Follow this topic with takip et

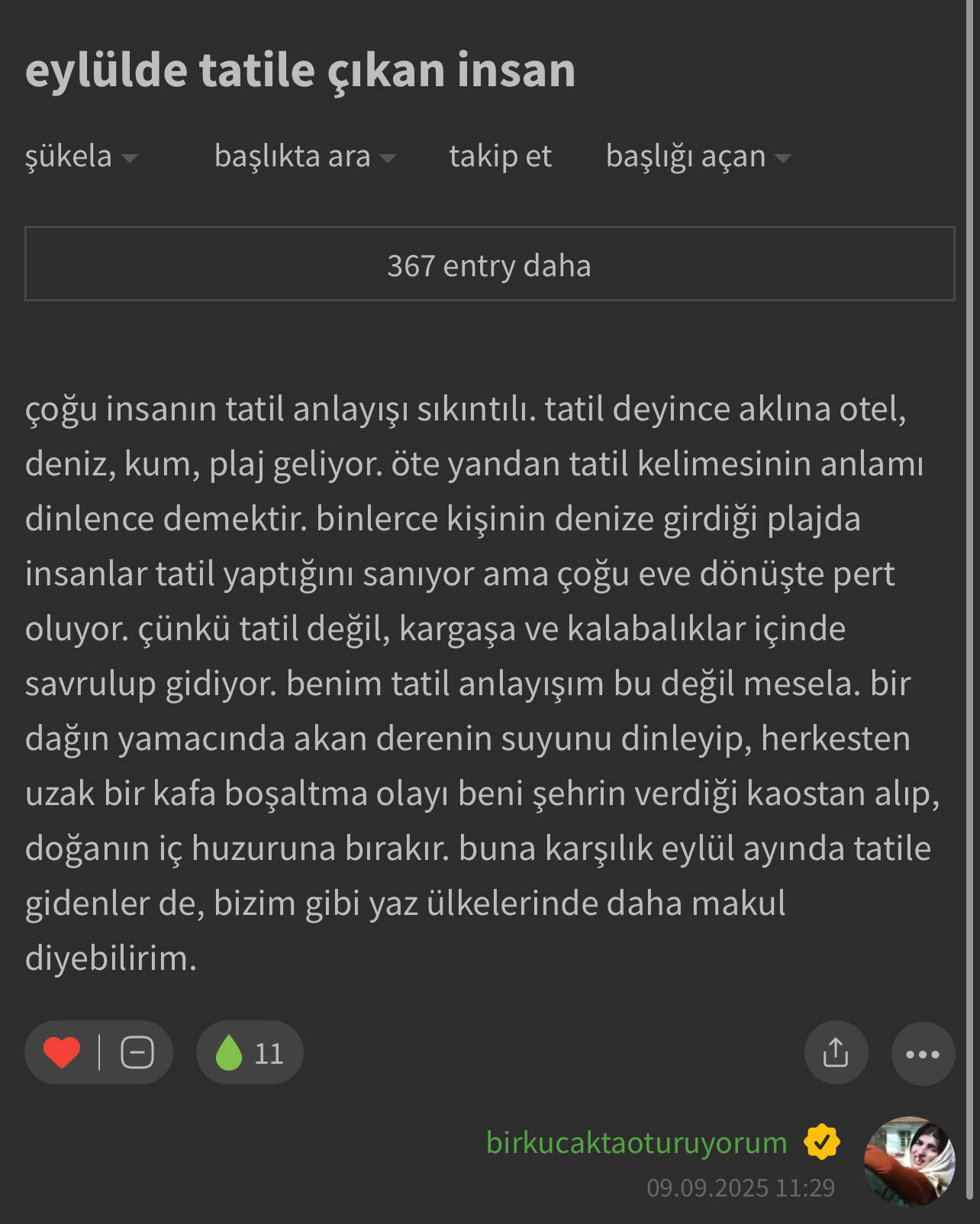pos(500,156)
